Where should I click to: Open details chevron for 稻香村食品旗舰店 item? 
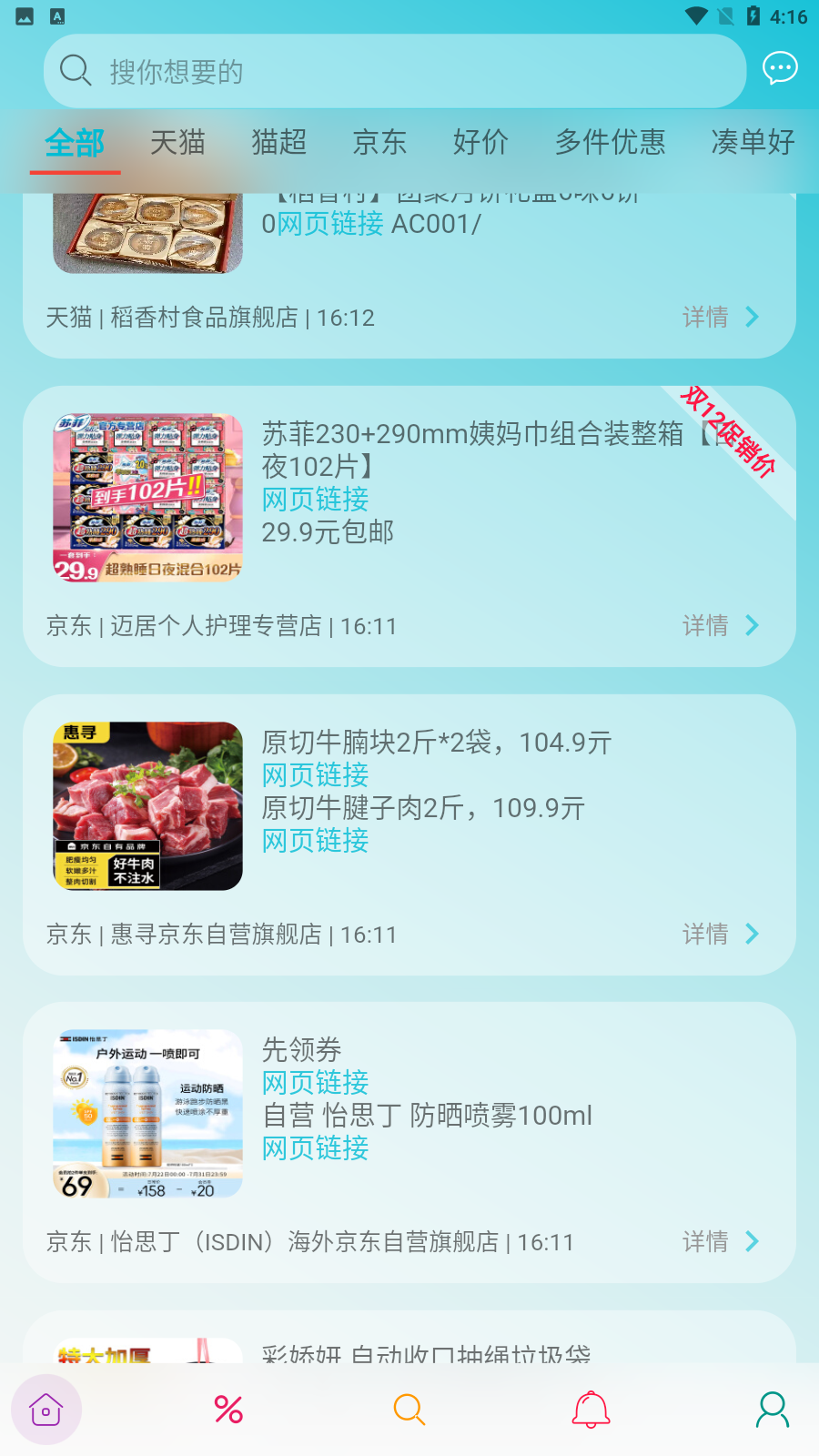[x=721, y=317]
